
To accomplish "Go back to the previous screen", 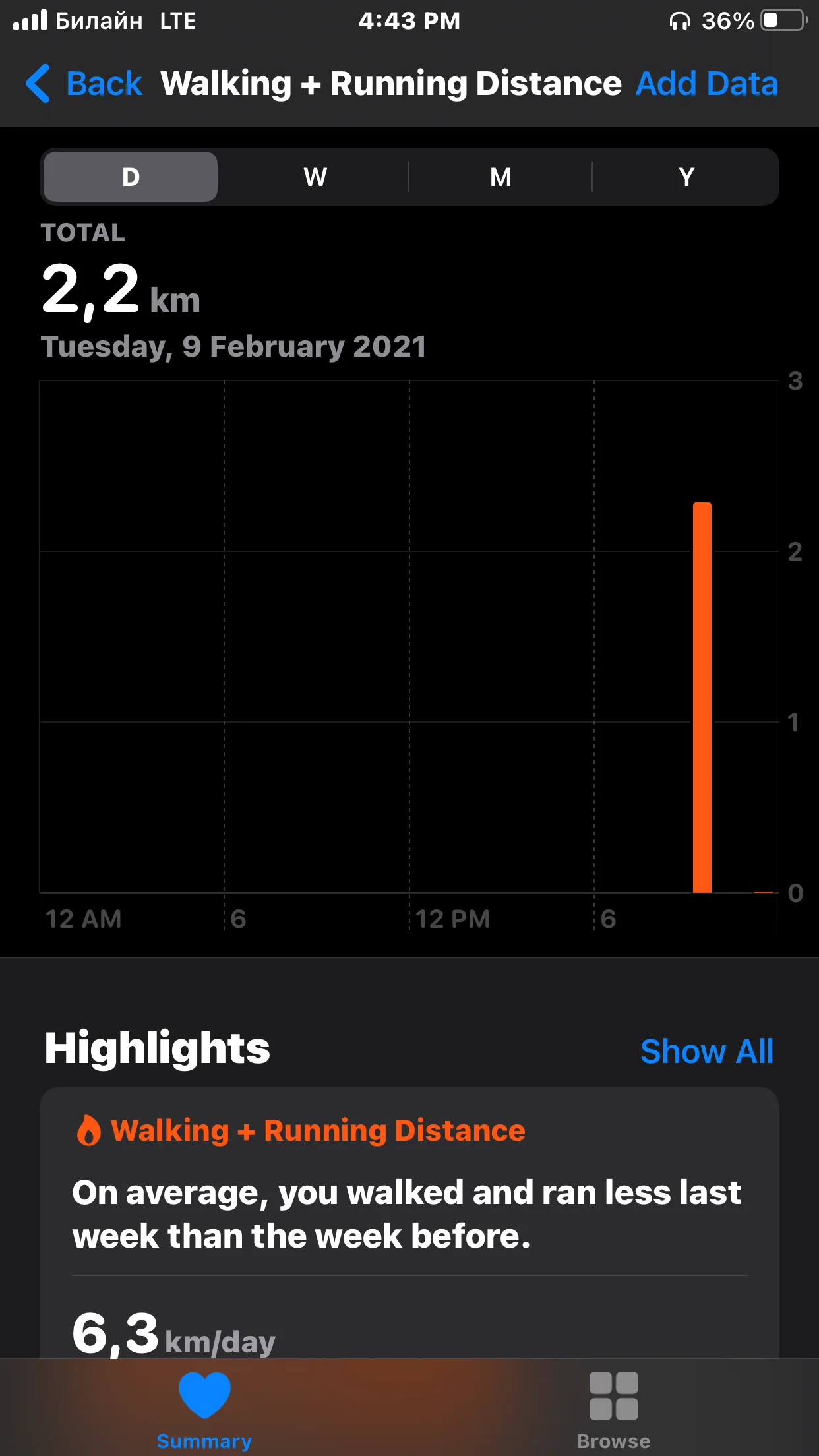I will tap(84, 84).
